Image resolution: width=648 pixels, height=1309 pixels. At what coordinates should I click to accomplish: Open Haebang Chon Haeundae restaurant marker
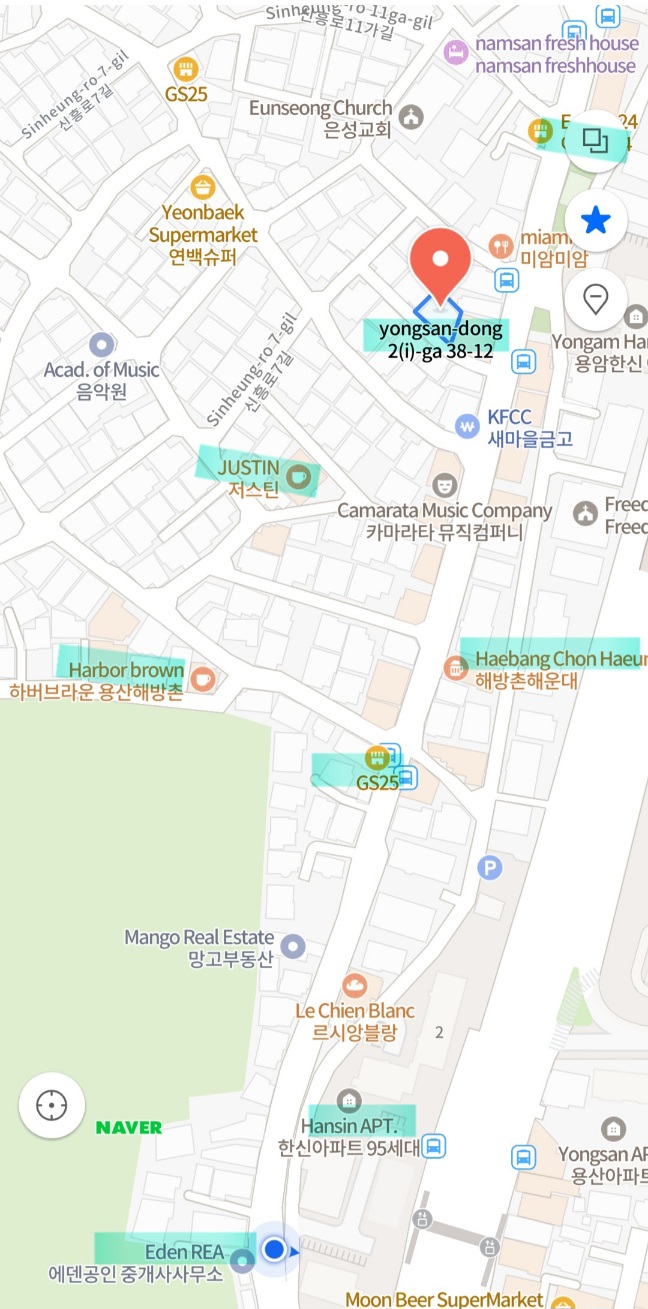456,666
